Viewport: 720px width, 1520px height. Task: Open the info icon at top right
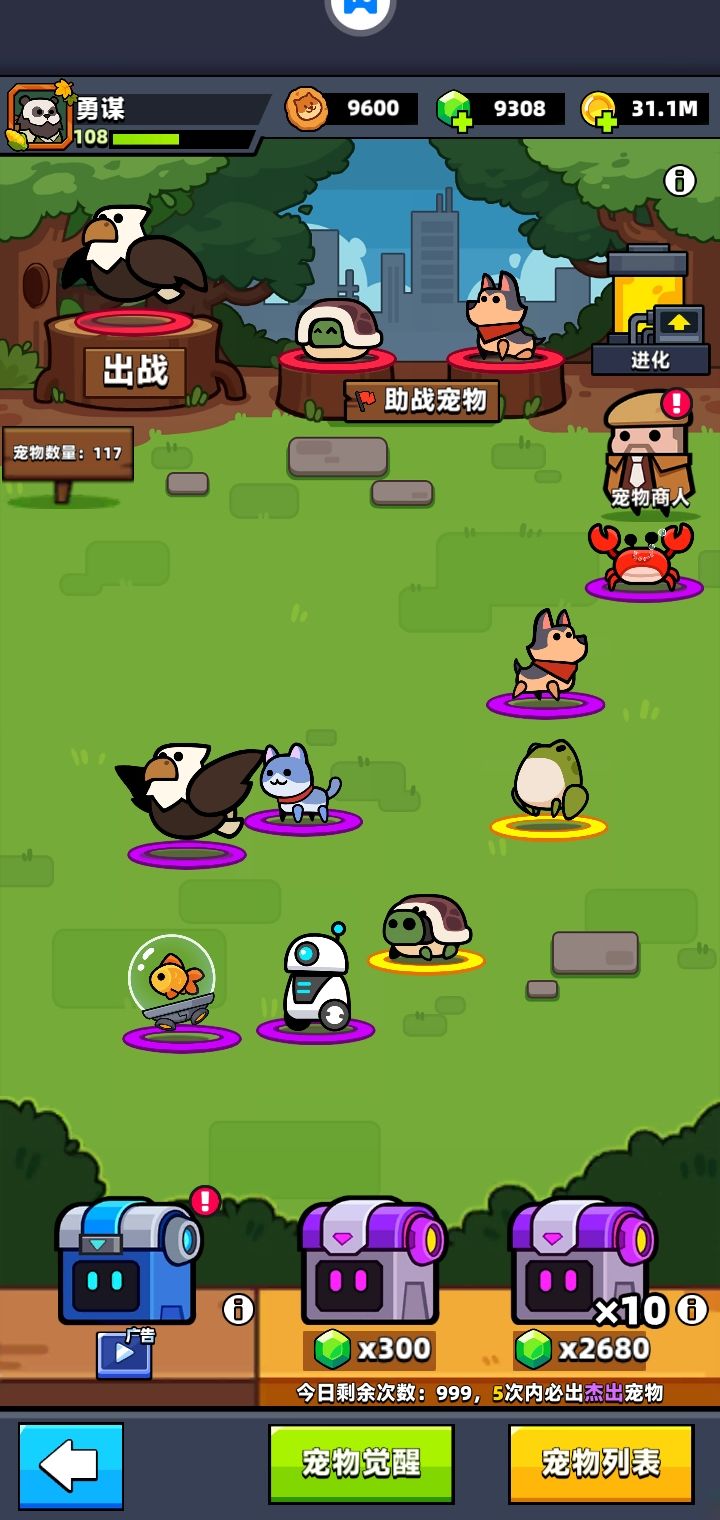tap(680, 181)
